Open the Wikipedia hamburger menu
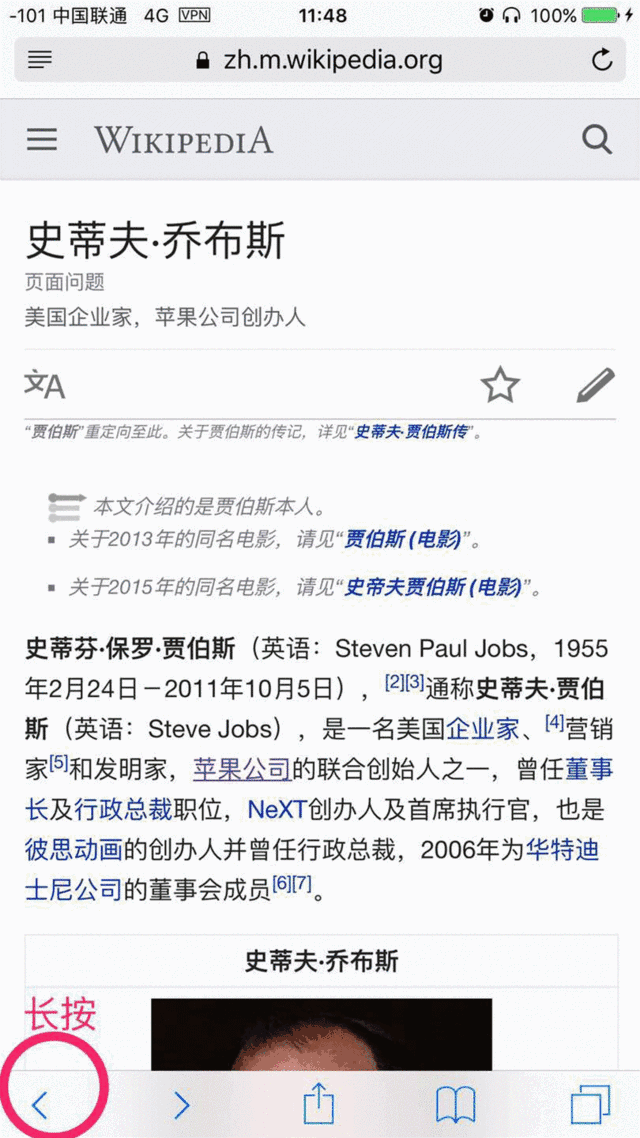Viewport: 640px width, 1138px height. 42,140
